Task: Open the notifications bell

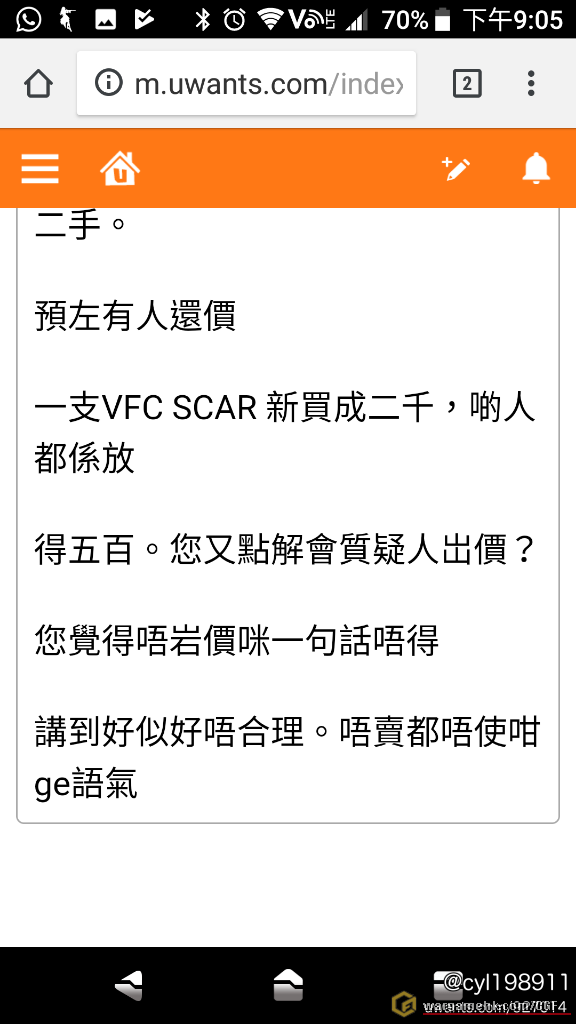Action: click(x=536, y=168)
